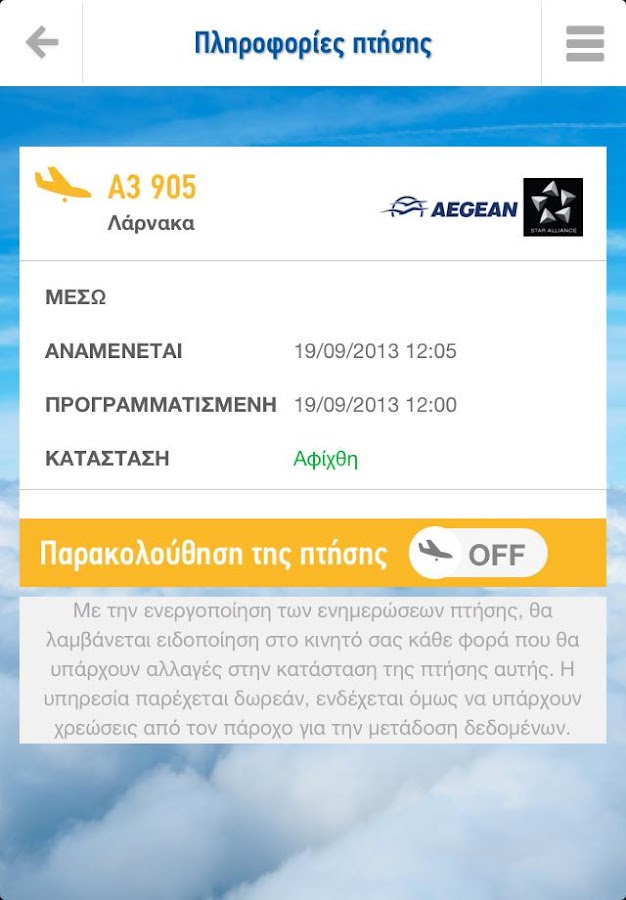Enable flight tracking toggle

478,553
